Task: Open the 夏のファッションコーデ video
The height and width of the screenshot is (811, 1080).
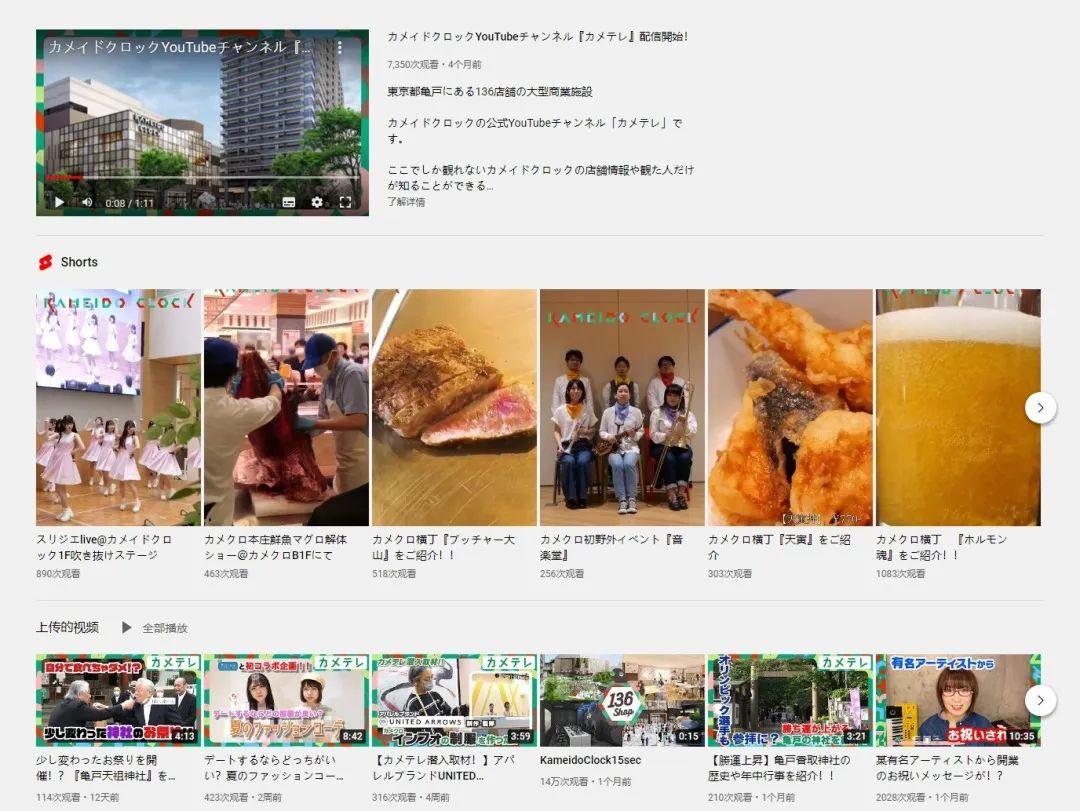Action: tap(286, 700)
